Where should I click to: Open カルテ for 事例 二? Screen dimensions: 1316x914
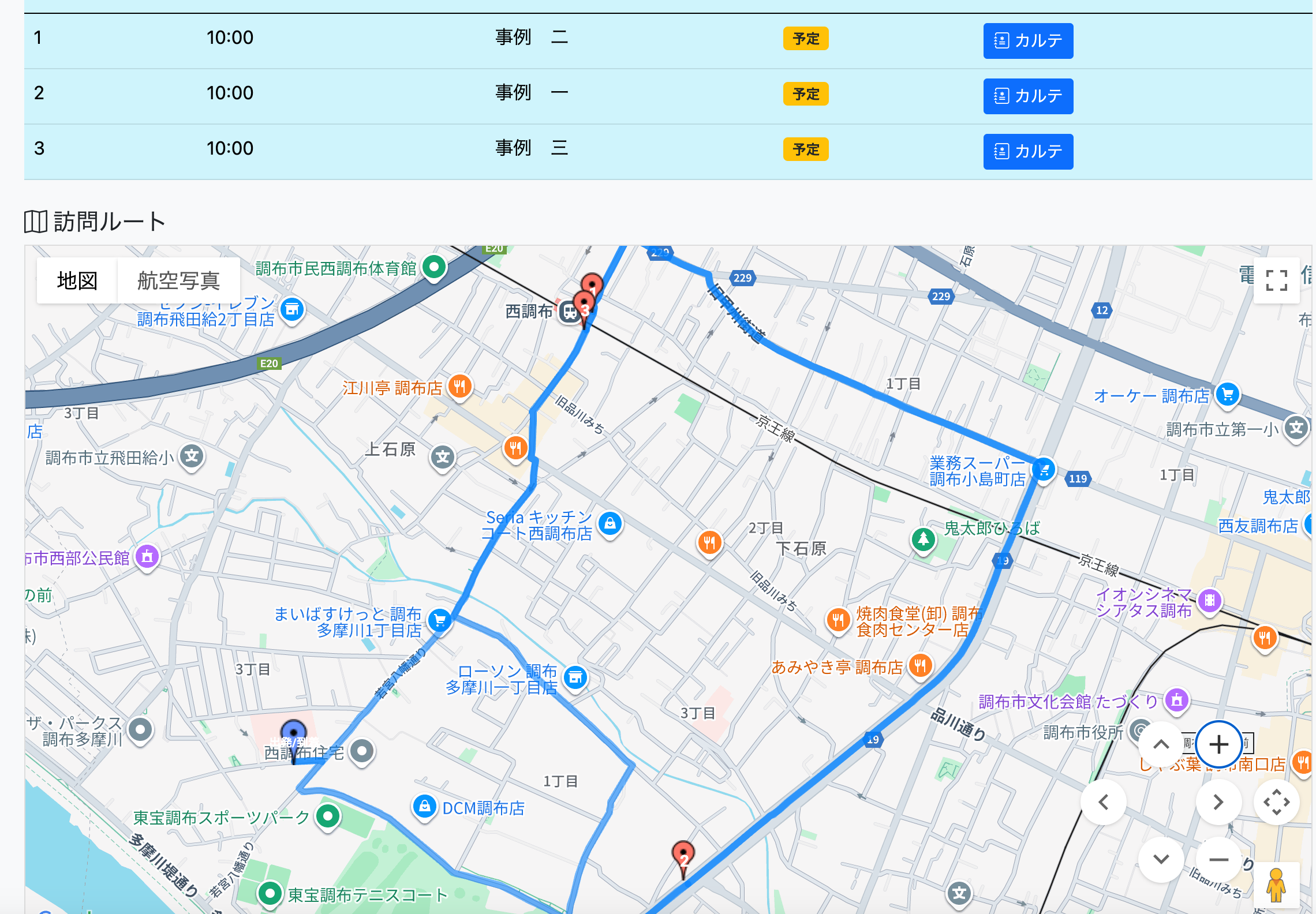pos(1028,41)
